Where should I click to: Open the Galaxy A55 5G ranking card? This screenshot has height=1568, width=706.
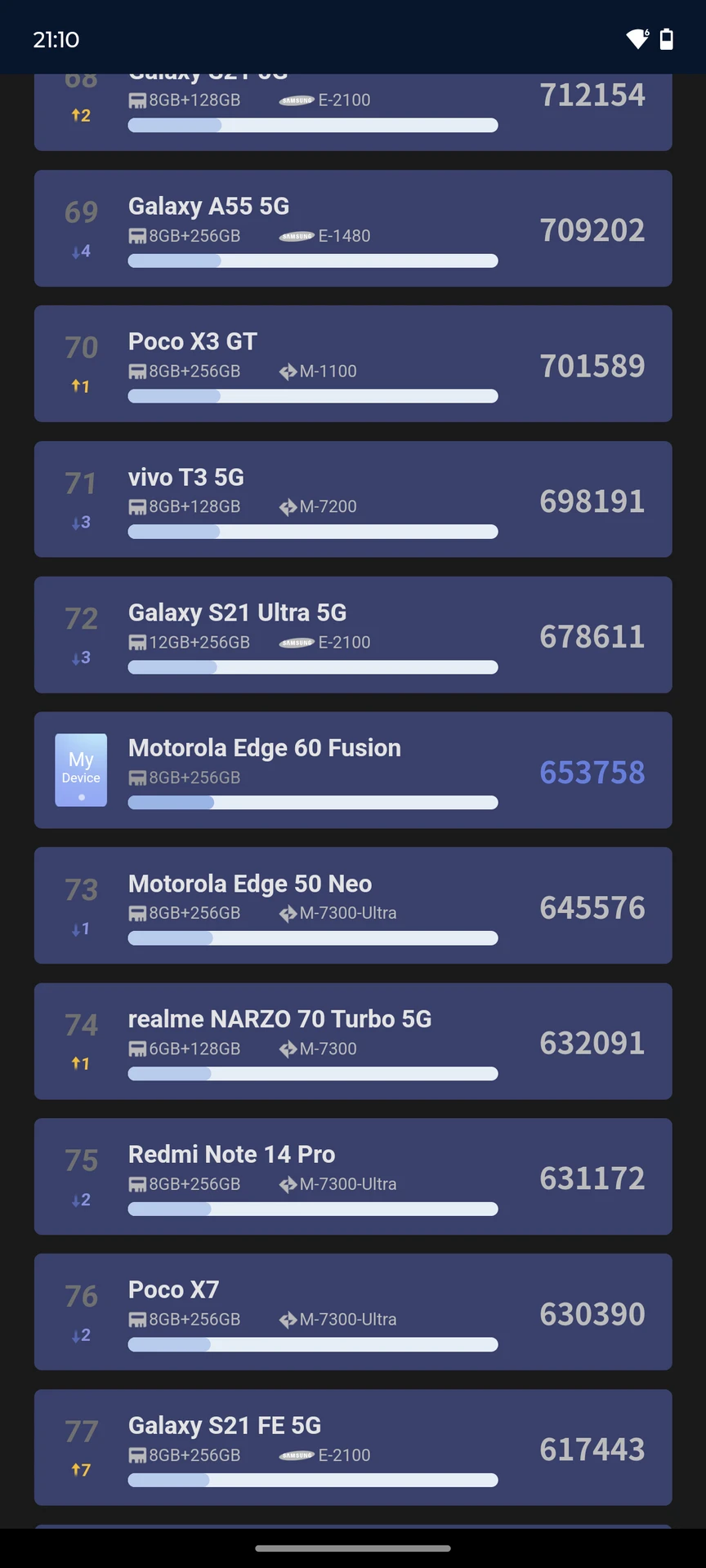353,229
